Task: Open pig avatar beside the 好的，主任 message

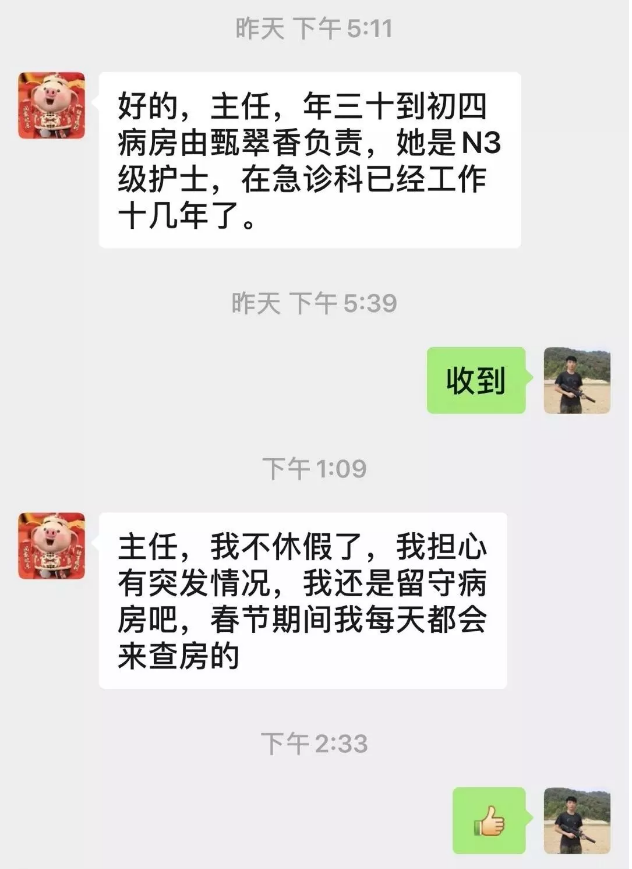Action: 51,105
